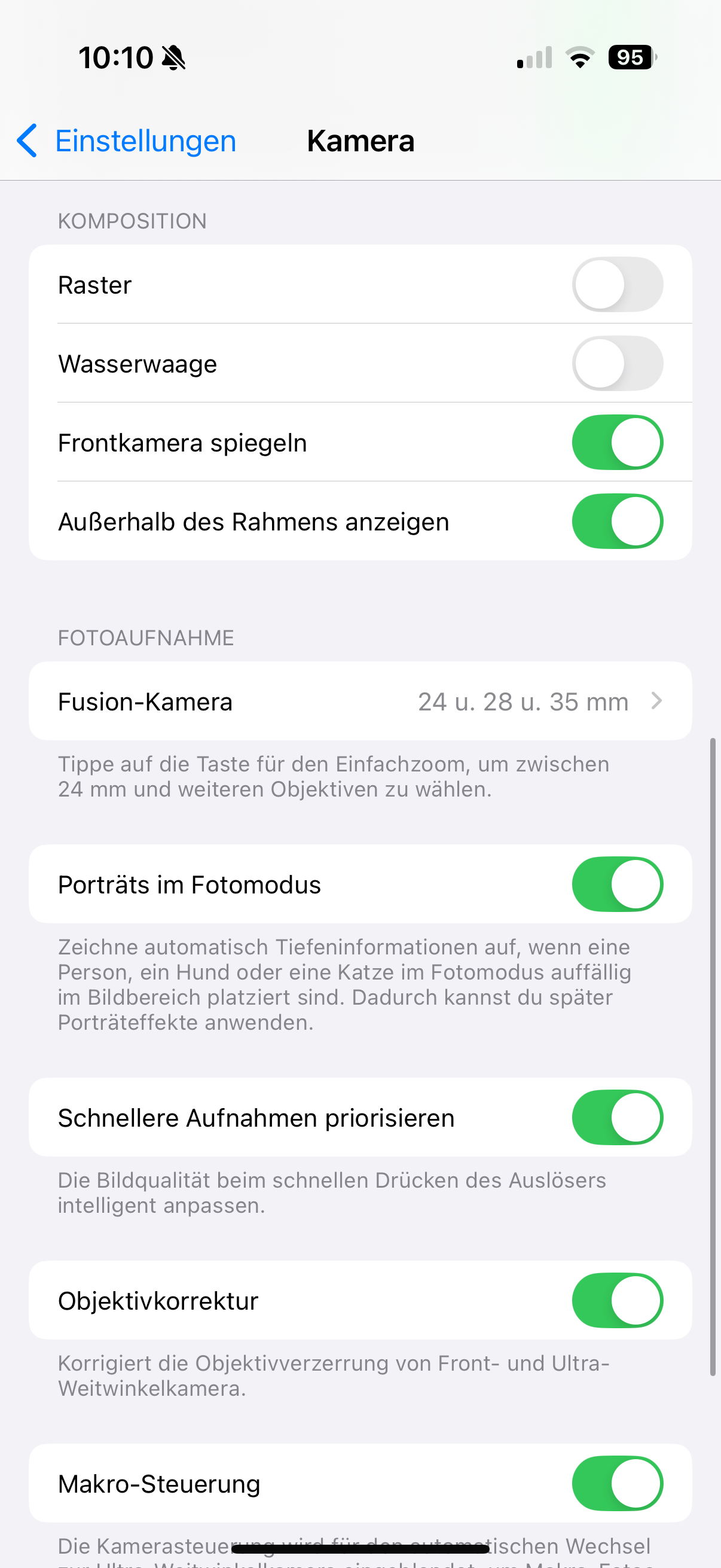Go back to Einstellungen
This screenshot has width=721, height=1568.
(127, 141)
